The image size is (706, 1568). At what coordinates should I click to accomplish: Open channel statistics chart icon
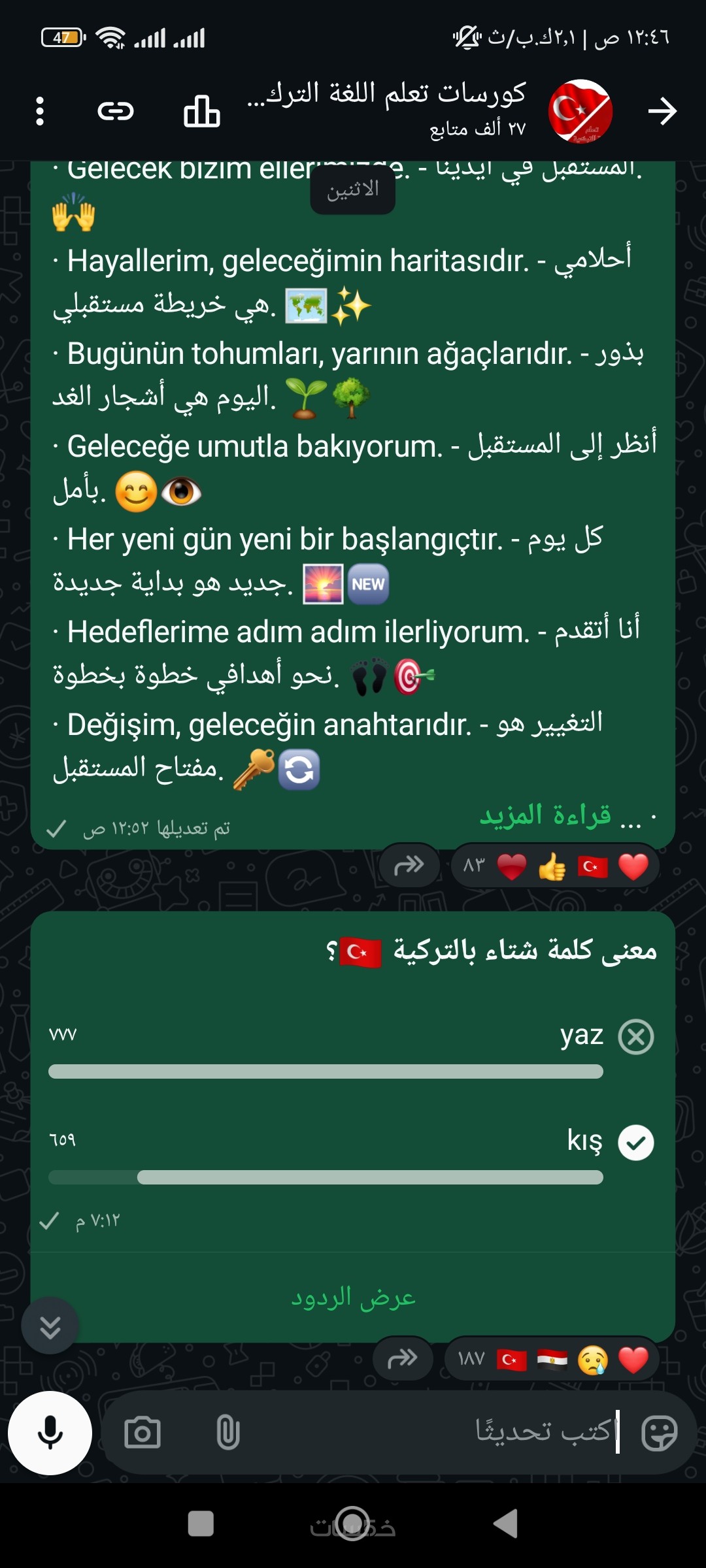201,111
